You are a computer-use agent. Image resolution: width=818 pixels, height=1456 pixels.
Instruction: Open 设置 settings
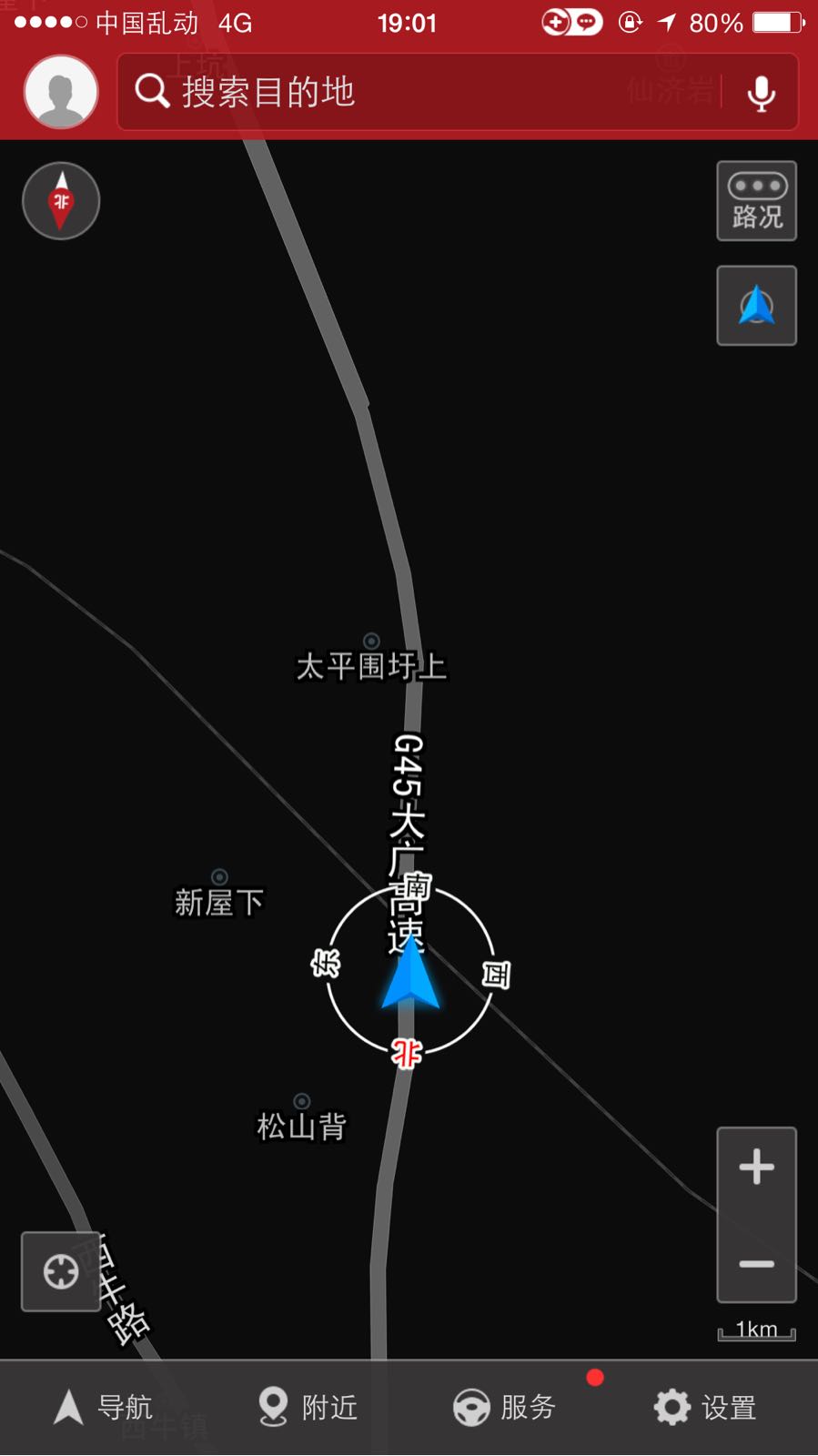point(705,1407)
